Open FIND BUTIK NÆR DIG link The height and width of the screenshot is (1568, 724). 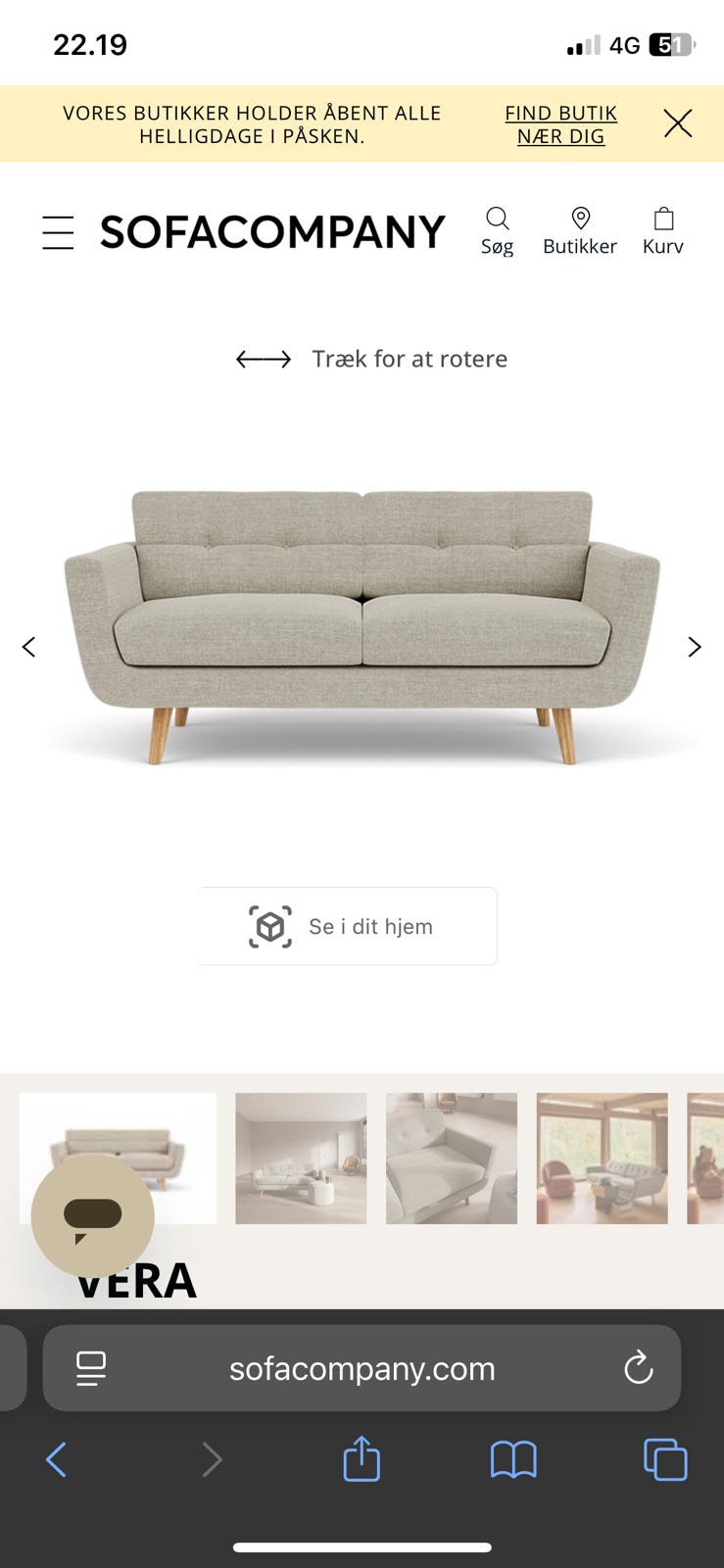click(x=560, y=124)
